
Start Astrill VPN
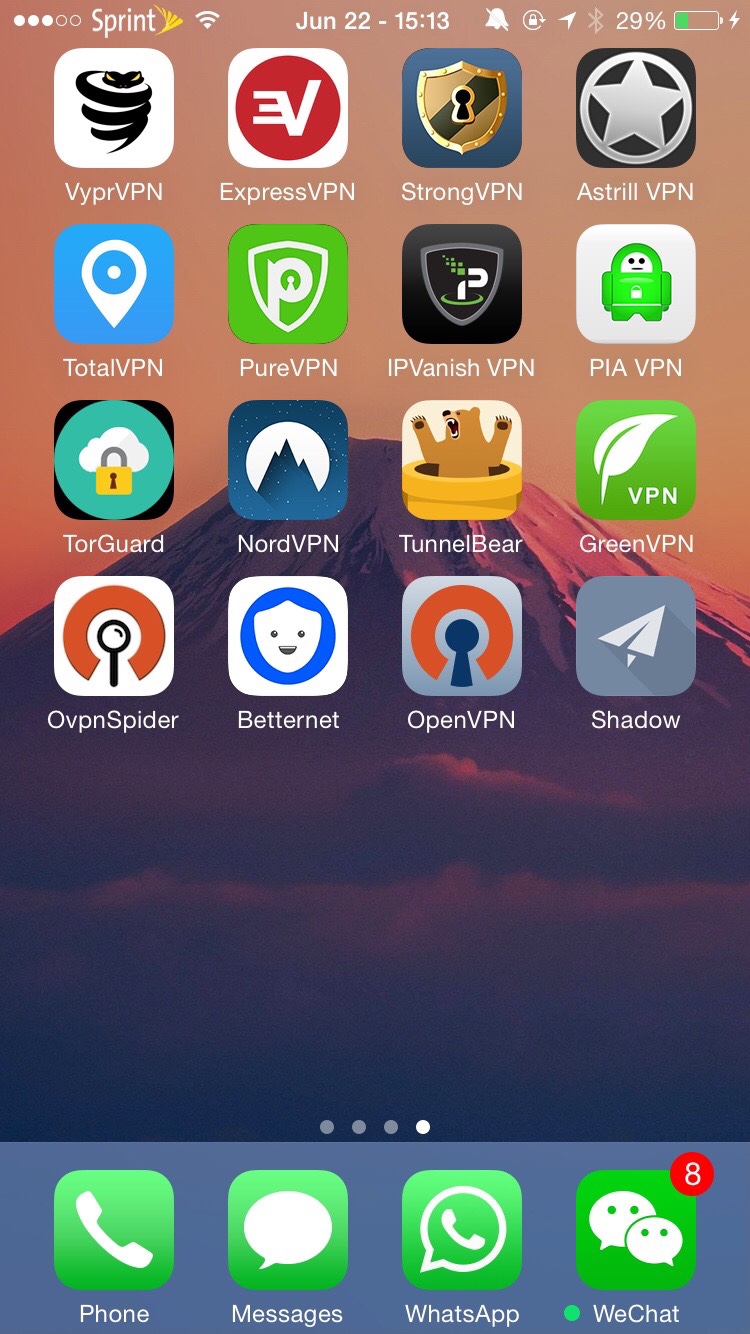coord(636,108)
